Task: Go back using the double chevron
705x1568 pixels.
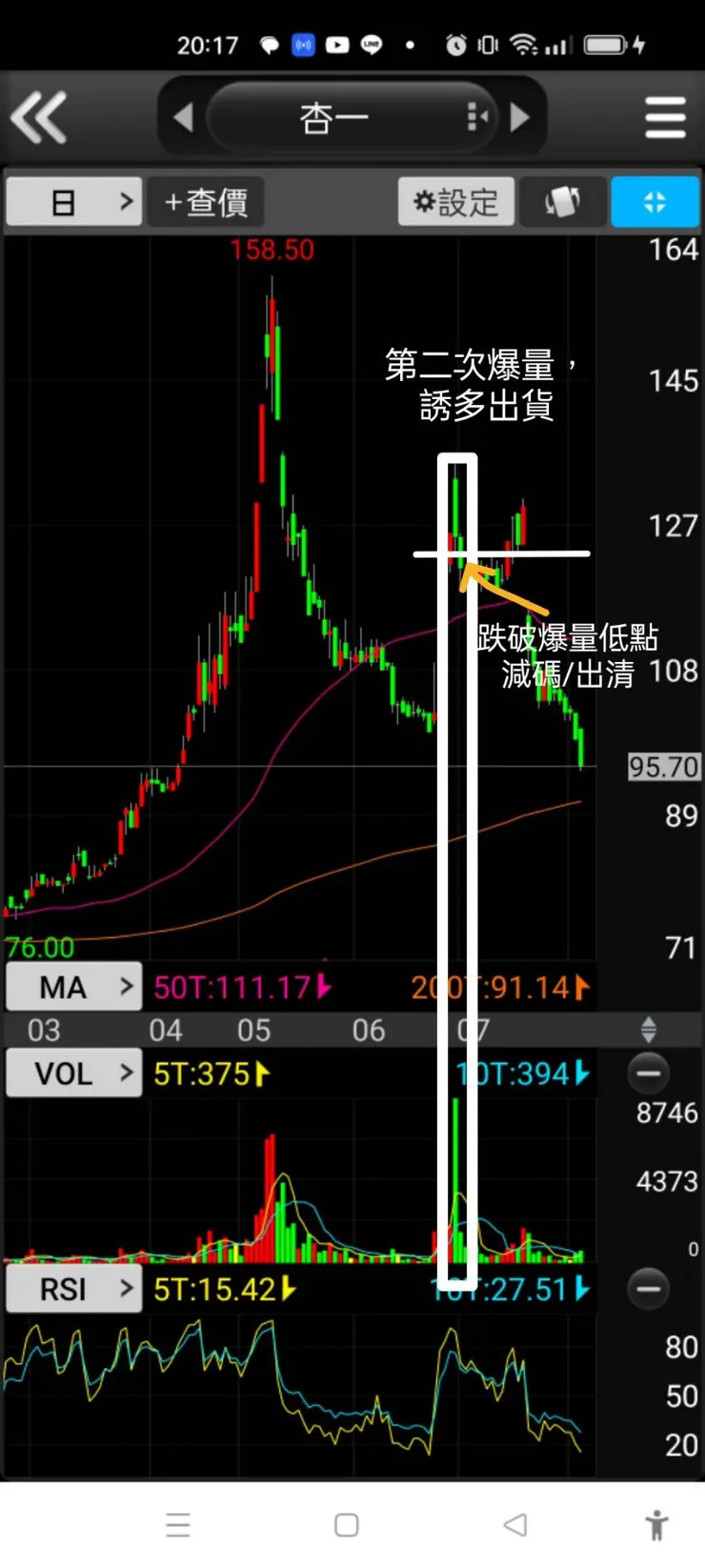Action: click(39, 117)
